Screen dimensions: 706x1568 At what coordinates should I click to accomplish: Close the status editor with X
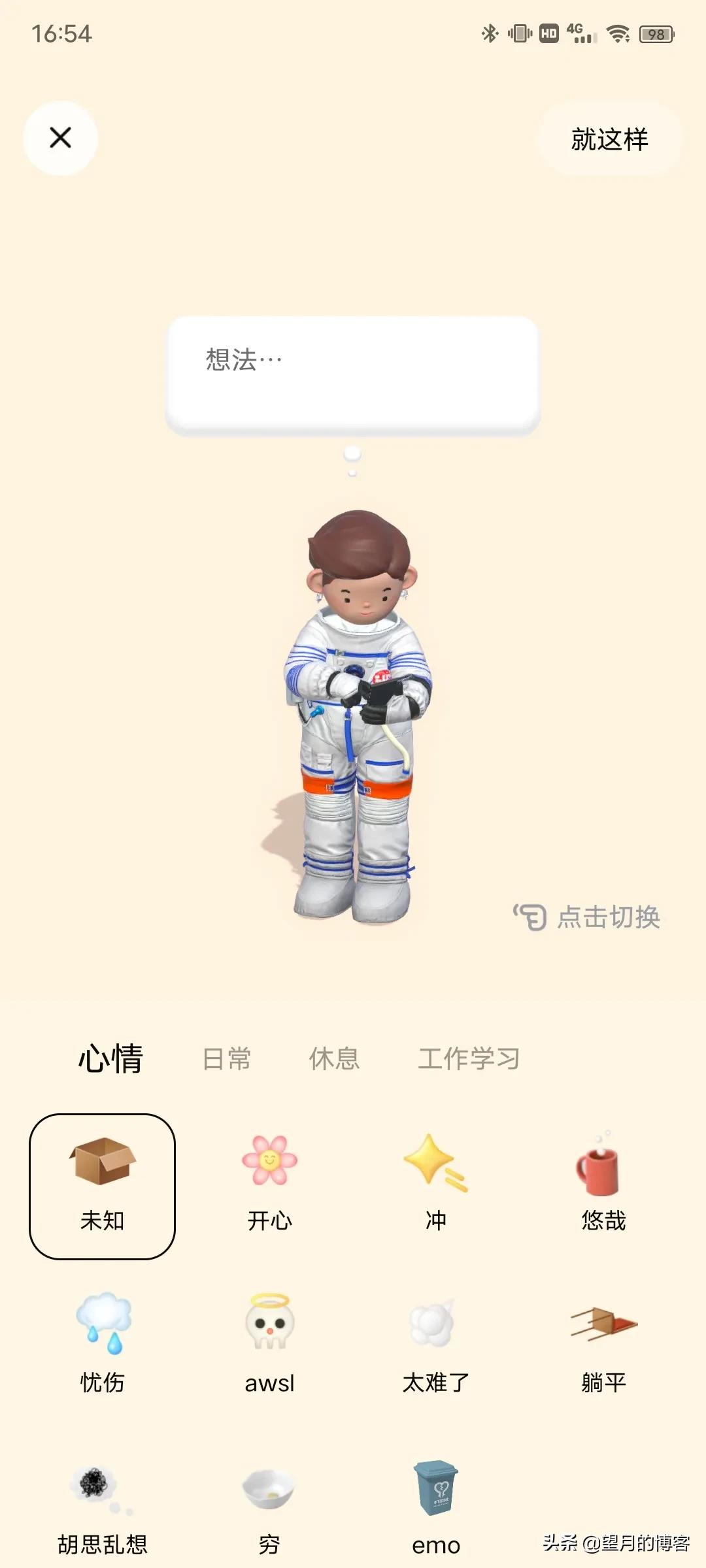[x=61, y=138]
